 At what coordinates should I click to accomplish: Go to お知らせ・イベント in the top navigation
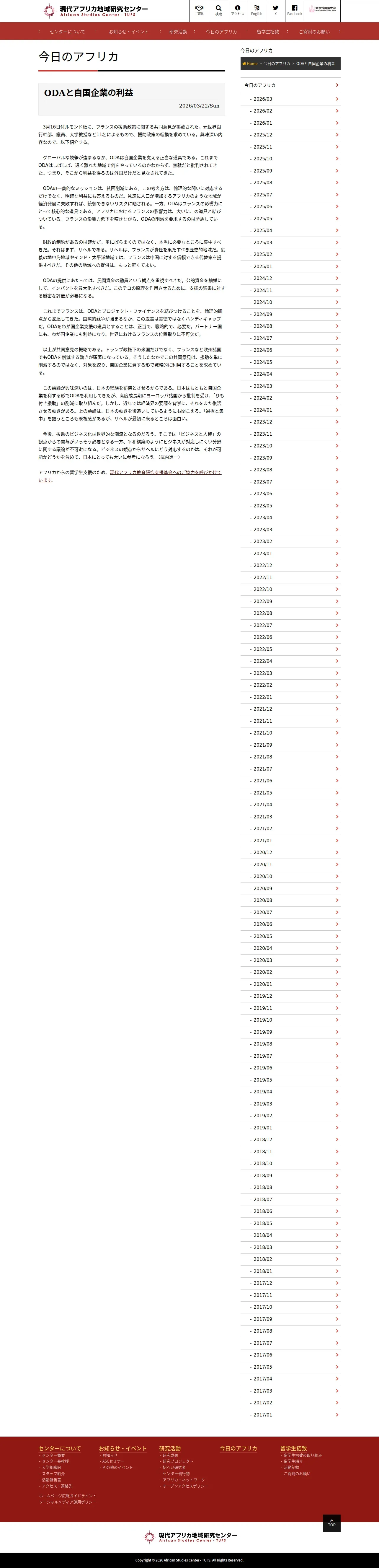[128, 32]
